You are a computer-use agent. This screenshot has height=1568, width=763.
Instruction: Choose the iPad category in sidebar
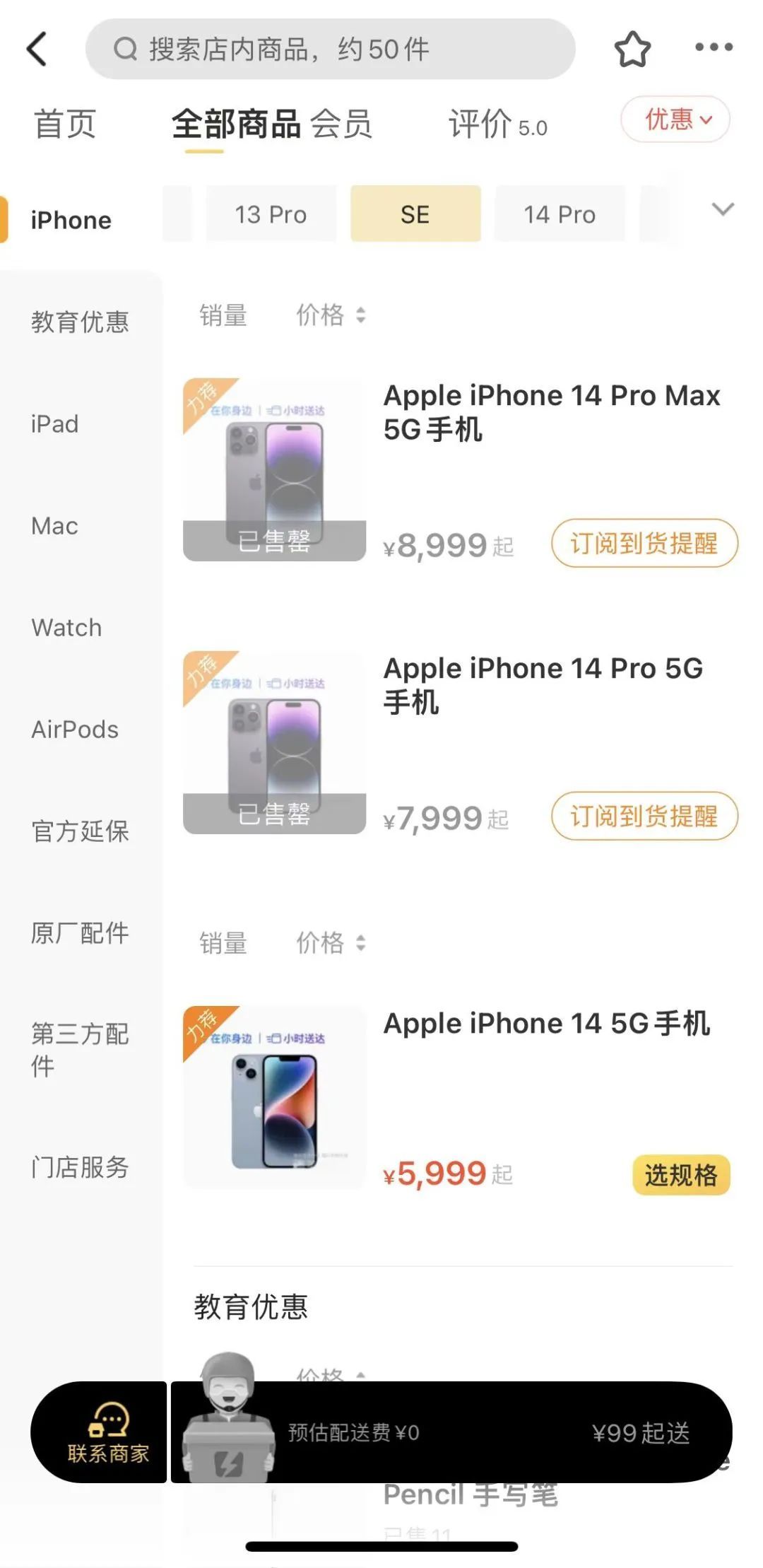tap(55, 424)
